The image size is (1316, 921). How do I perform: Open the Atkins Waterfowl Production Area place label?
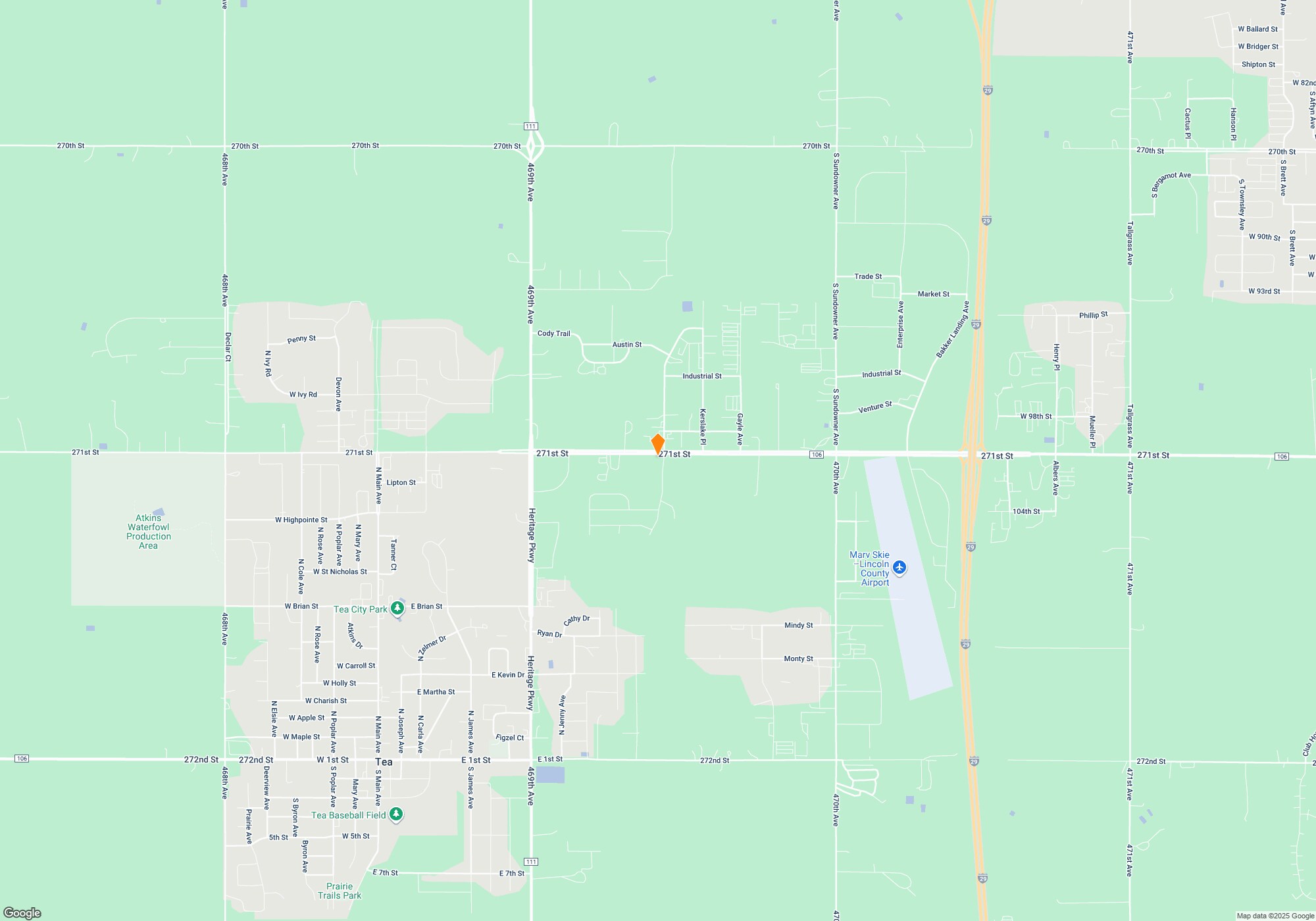click(149, 532)
